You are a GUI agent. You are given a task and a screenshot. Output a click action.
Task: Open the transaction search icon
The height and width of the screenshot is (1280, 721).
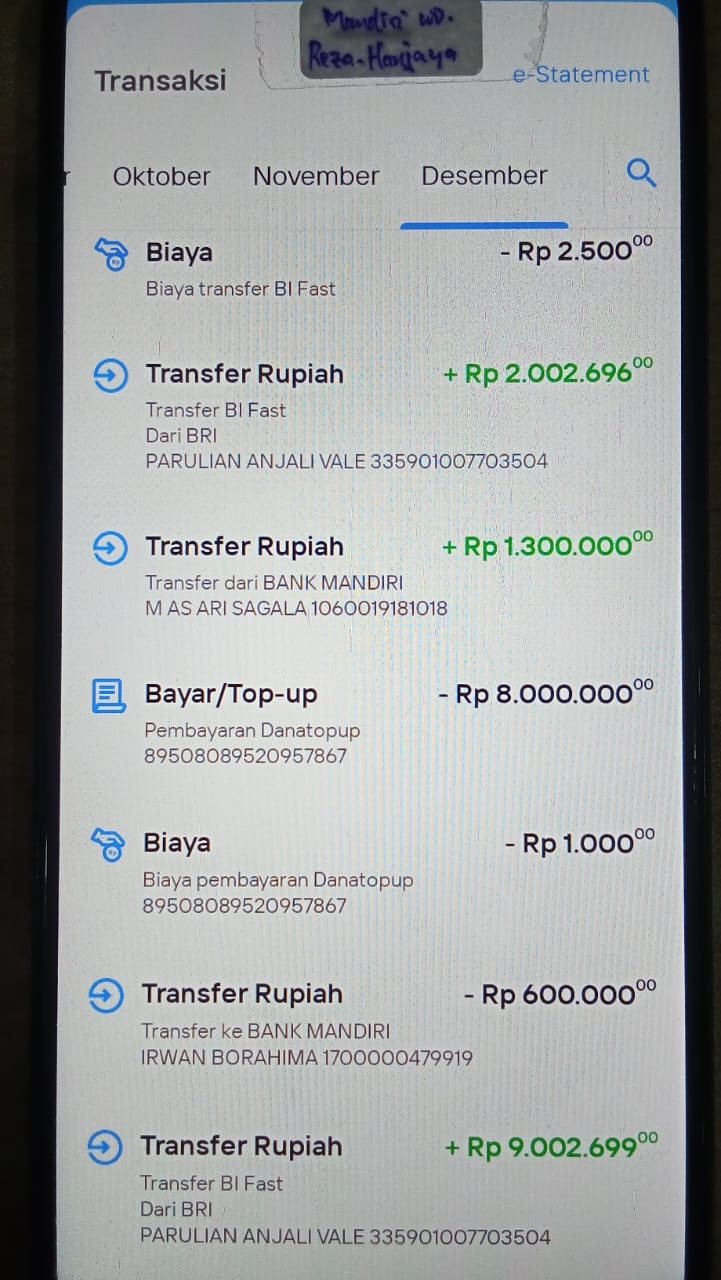click(x=641, y=174)
